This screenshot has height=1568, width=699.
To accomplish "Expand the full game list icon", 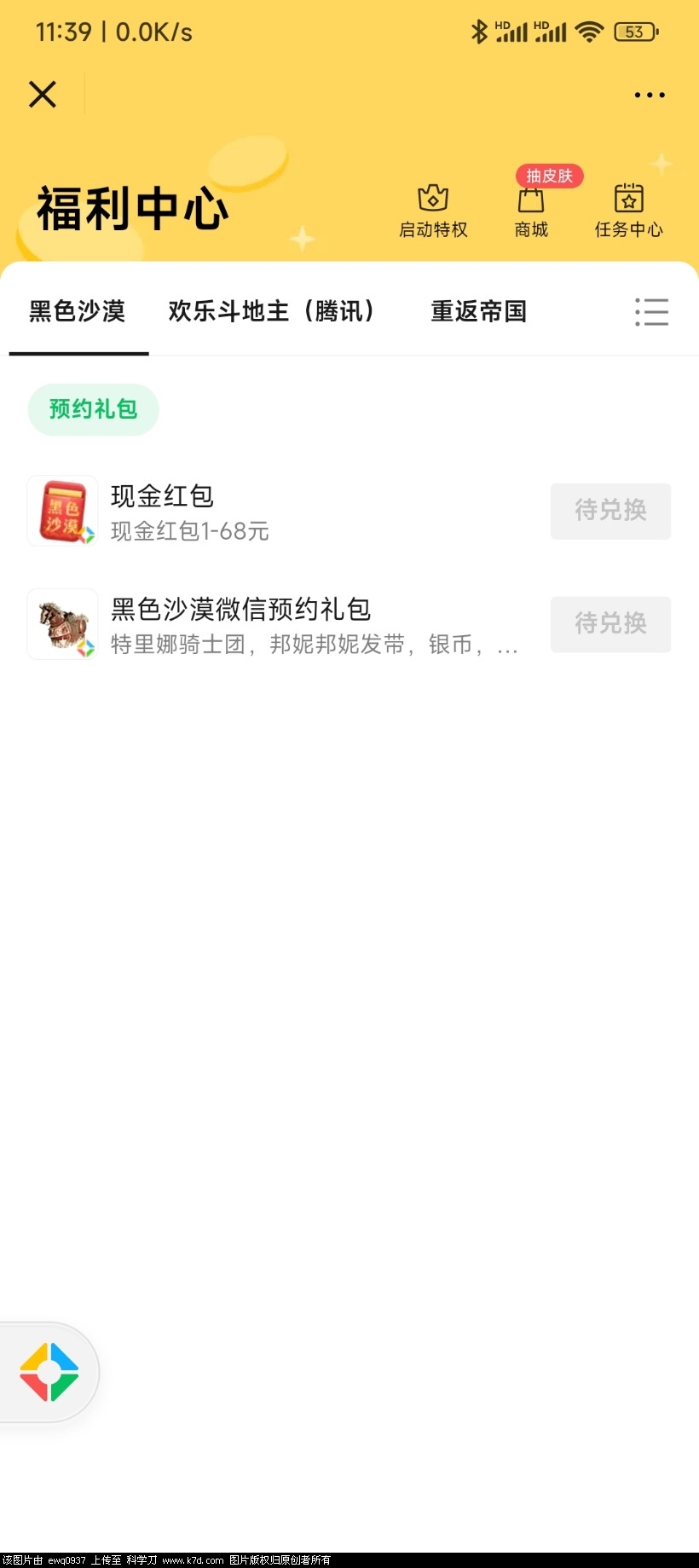I will pyautogui.click(x=652, y=312).
